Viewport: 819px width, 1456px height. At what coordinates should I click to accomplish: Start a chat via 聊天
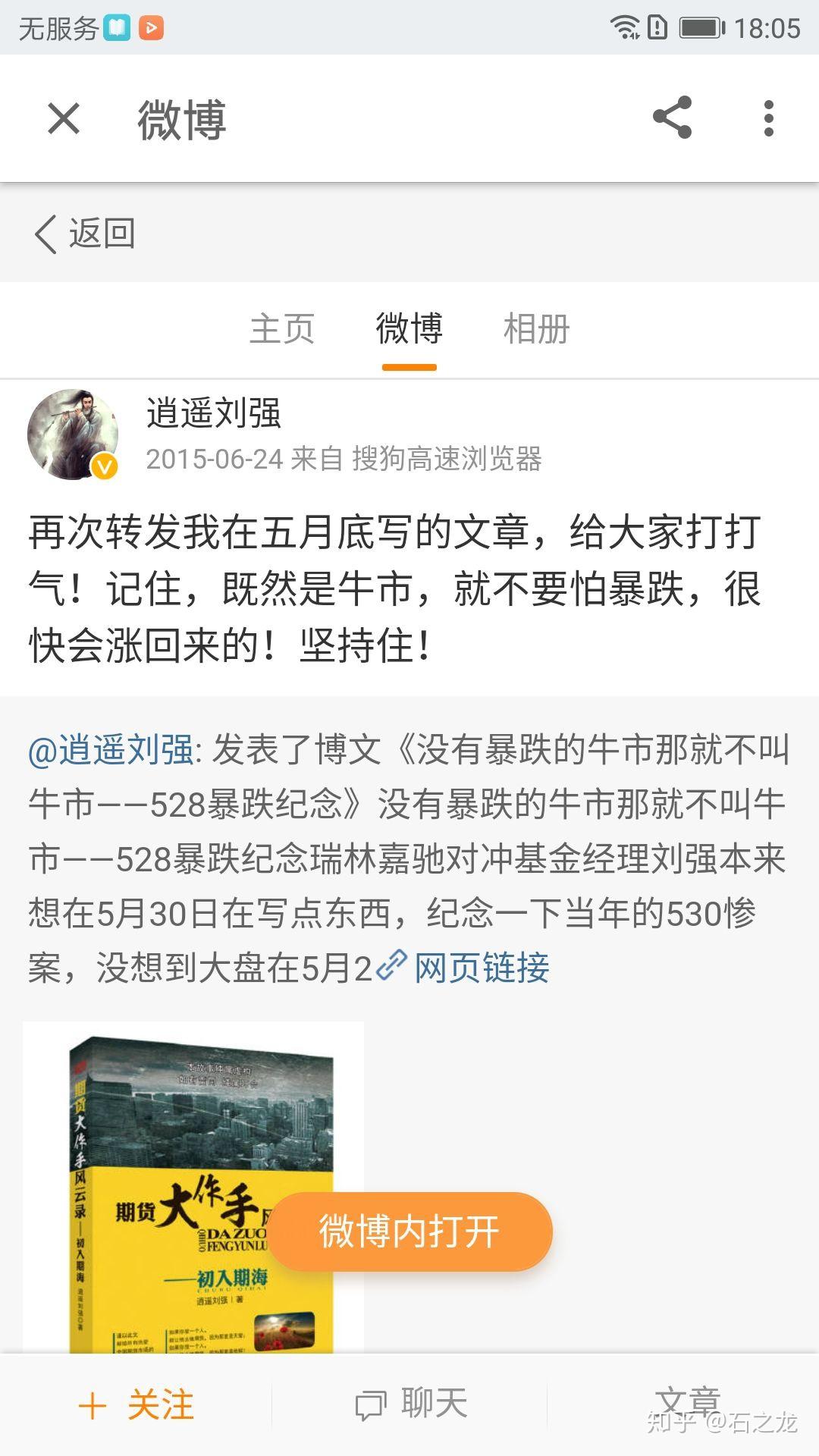(x=410, y=1404)
